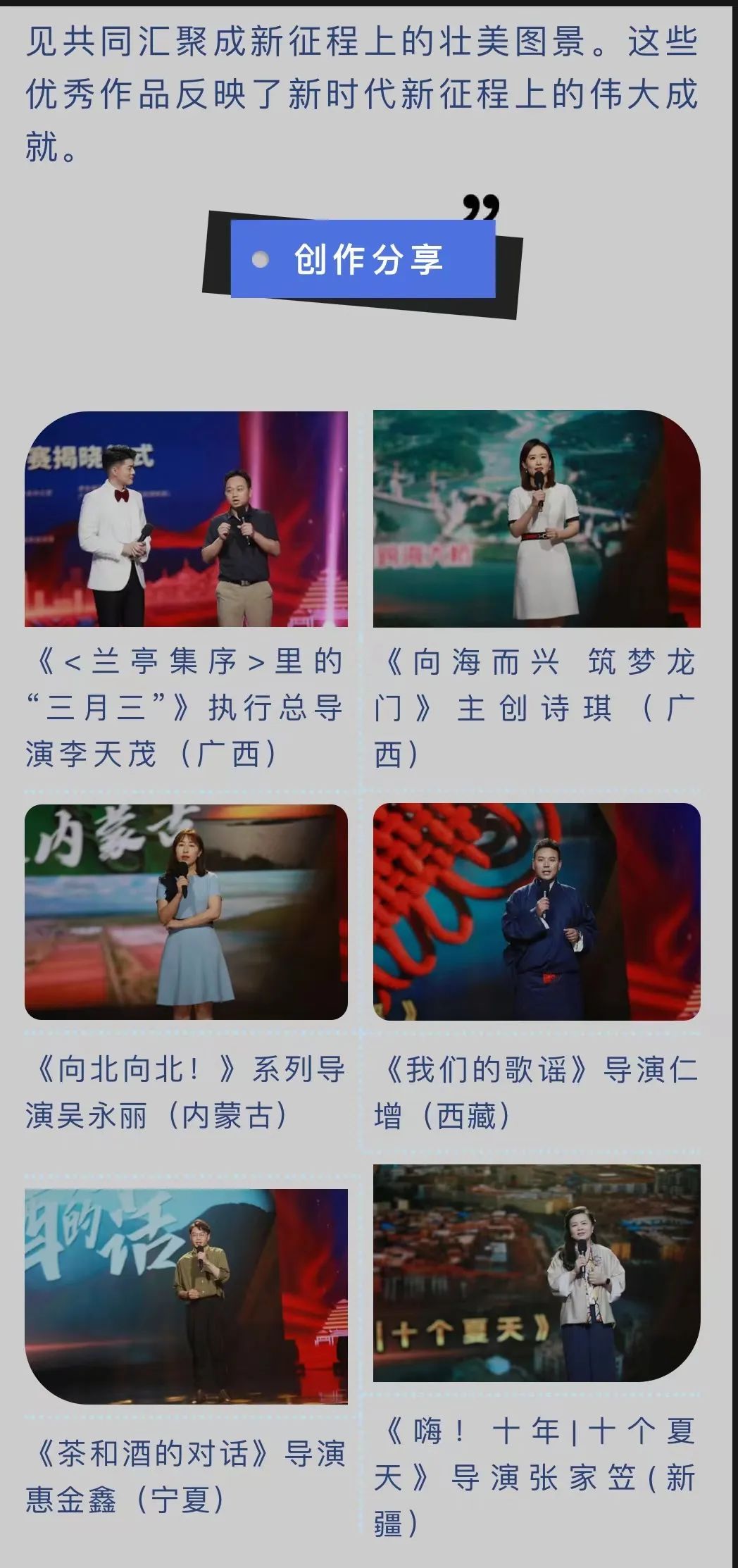Open the 《我们的歌谣》 director 仁增 photo
The width and height of the screenshot is (738, 1568).
click(x=537, y=912)
